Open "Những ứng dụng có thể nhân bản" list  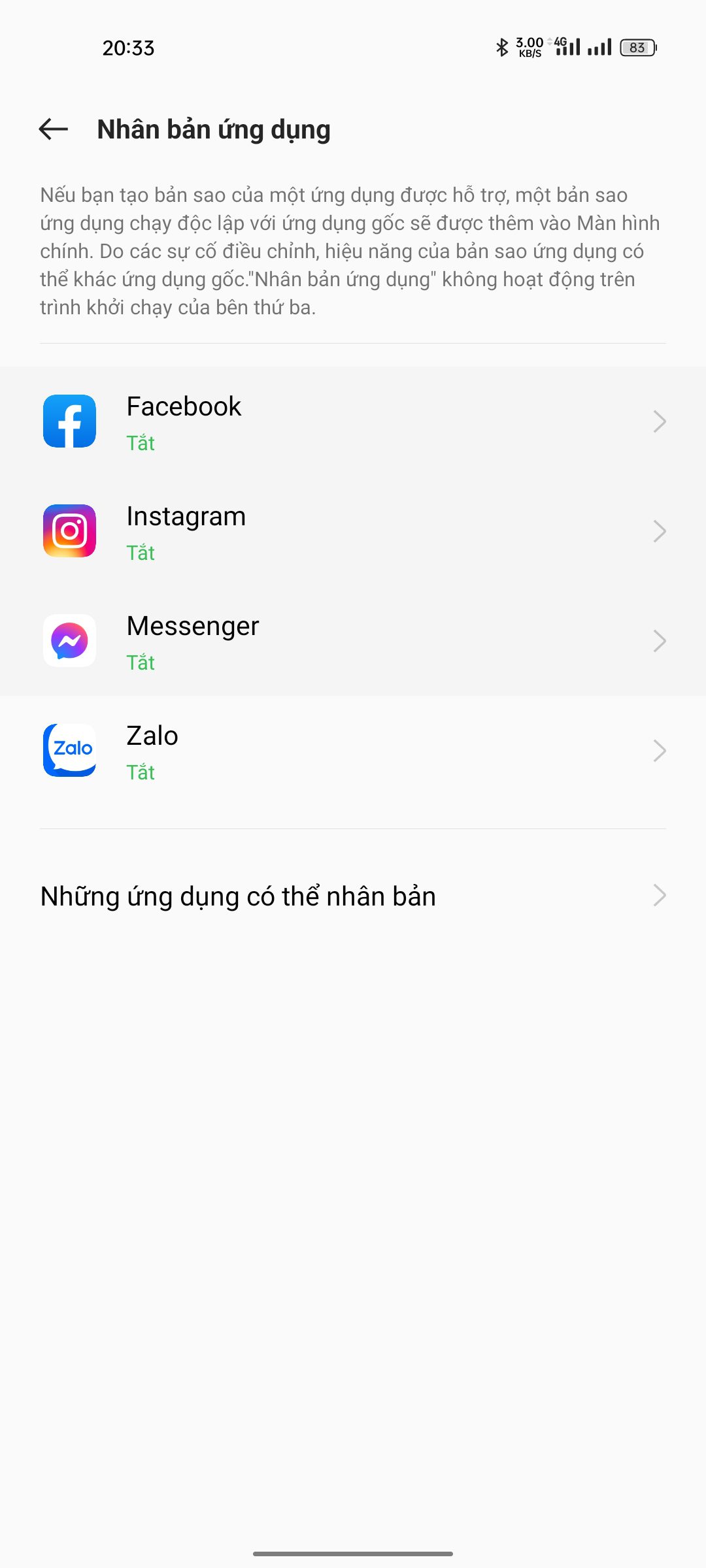pyautogui.click(x=353, y=896)
